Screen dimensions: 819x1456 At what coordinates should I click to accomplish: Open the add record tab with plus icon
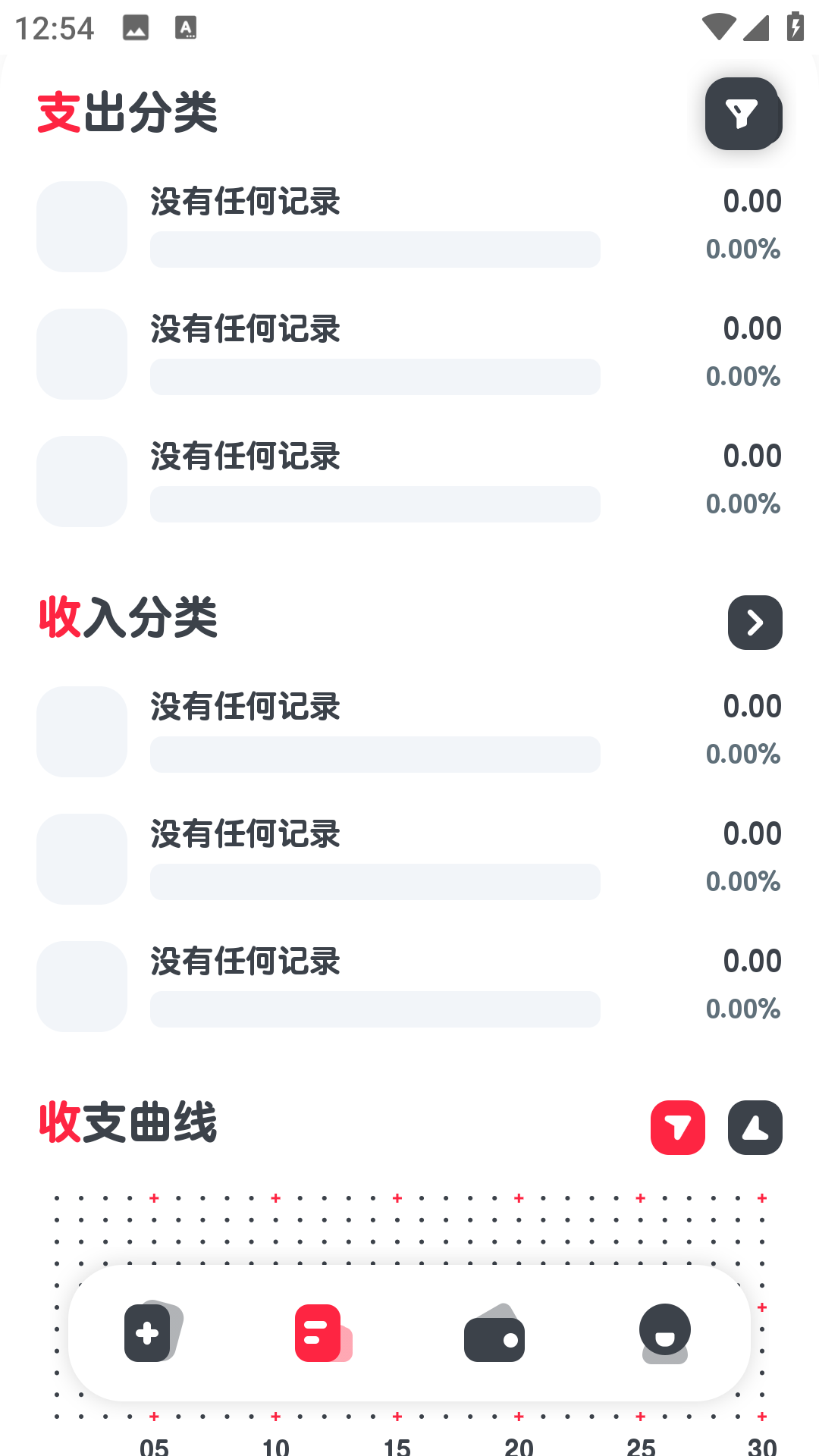[153, 1332]
